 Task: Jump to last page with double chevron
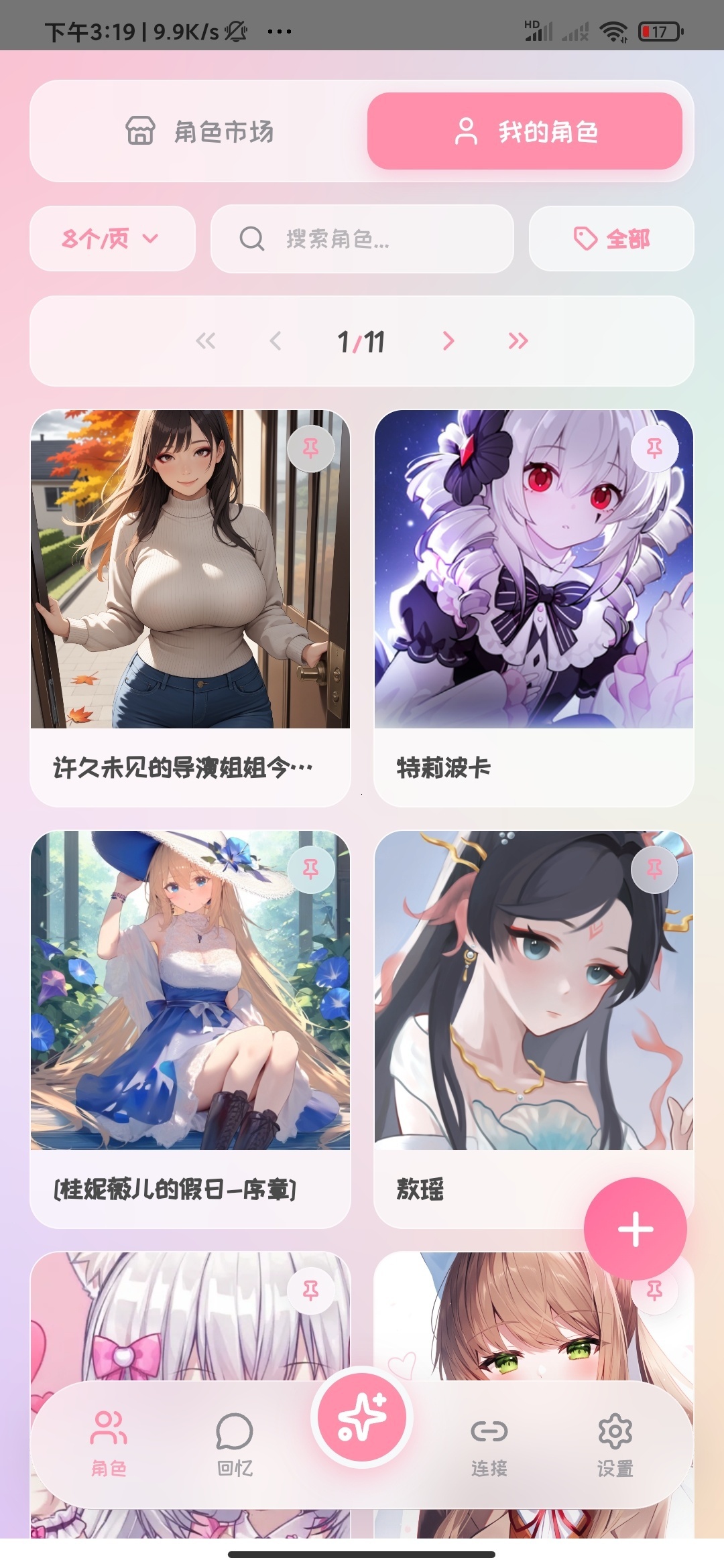coord(516,342)
